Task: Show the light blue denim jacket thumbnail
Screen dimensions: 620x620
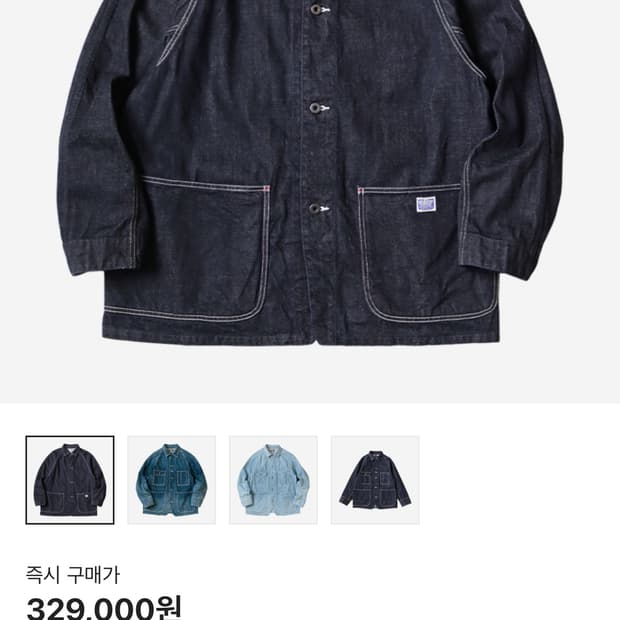Action: (x=273, y=480)
